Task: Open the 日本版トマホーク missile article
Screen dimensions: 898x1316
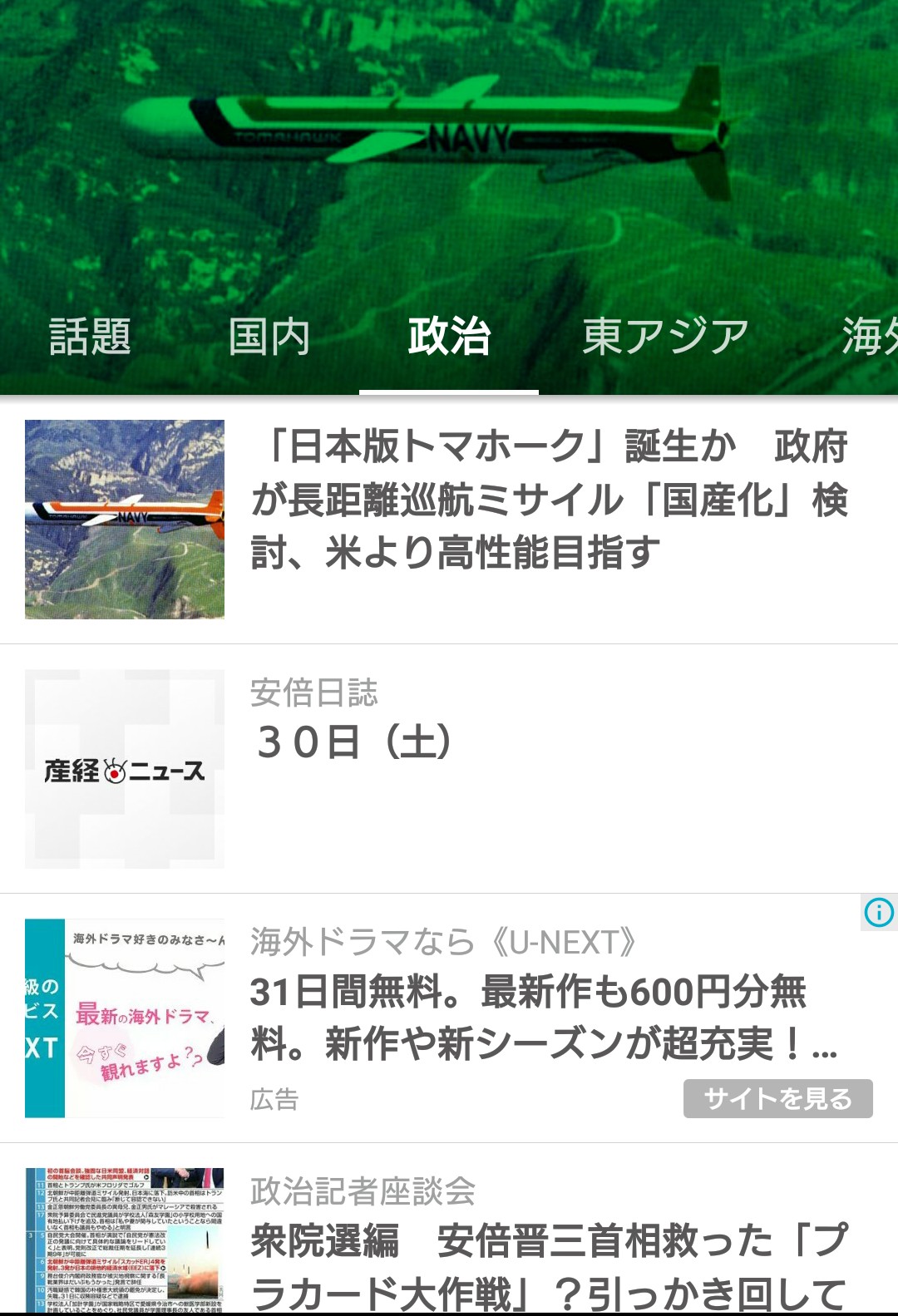Action: pos(549,500)
